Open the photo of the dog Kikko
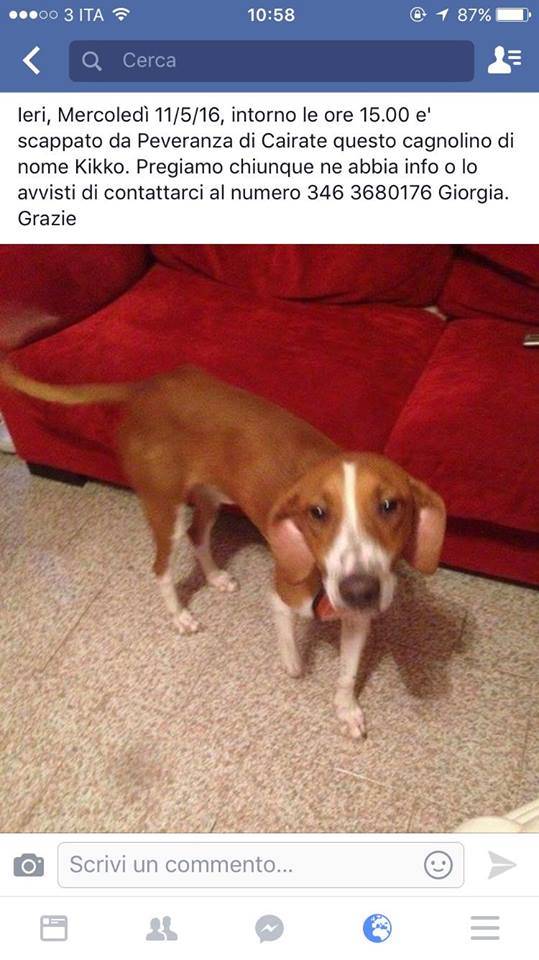 click(270, 538)
